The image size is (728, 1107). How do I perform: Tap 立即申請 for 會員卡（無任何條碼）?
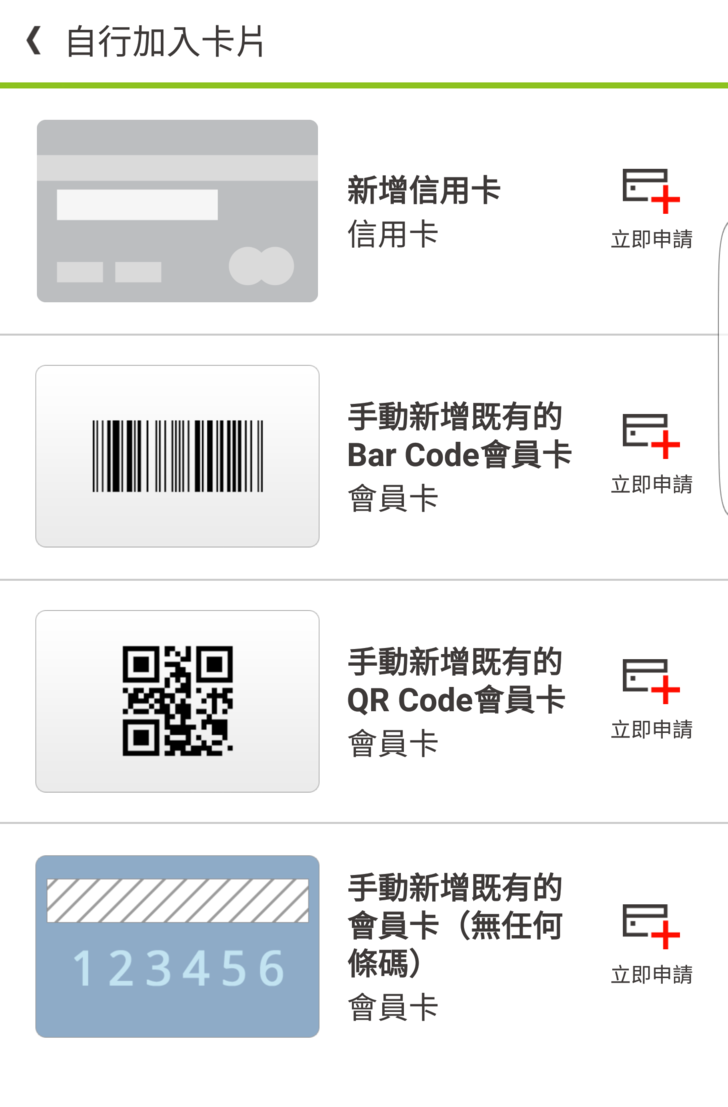pyautogui.click(x=651, y=943)
